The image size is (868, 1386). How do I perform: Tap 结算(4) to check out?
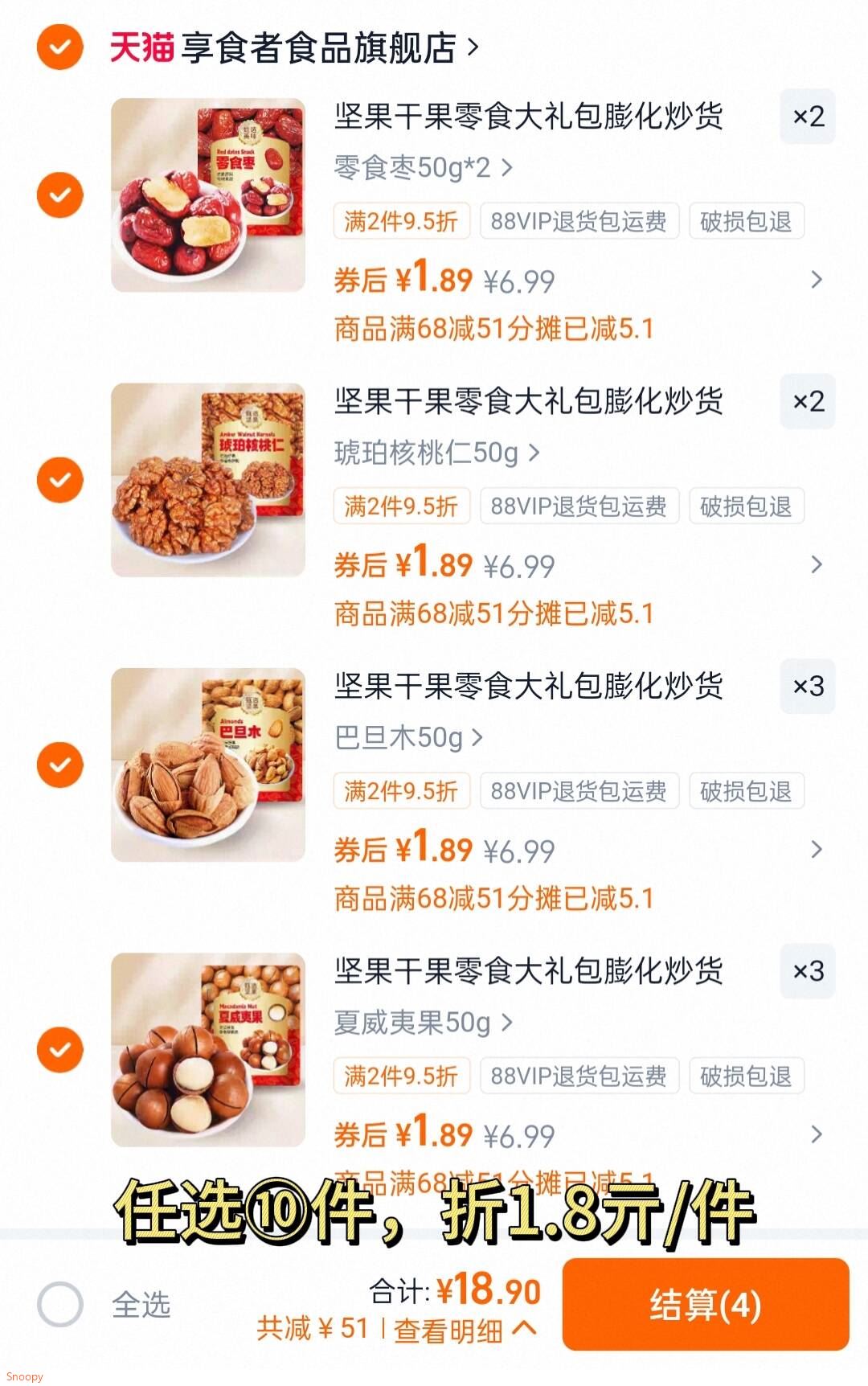click(705, 1304)
